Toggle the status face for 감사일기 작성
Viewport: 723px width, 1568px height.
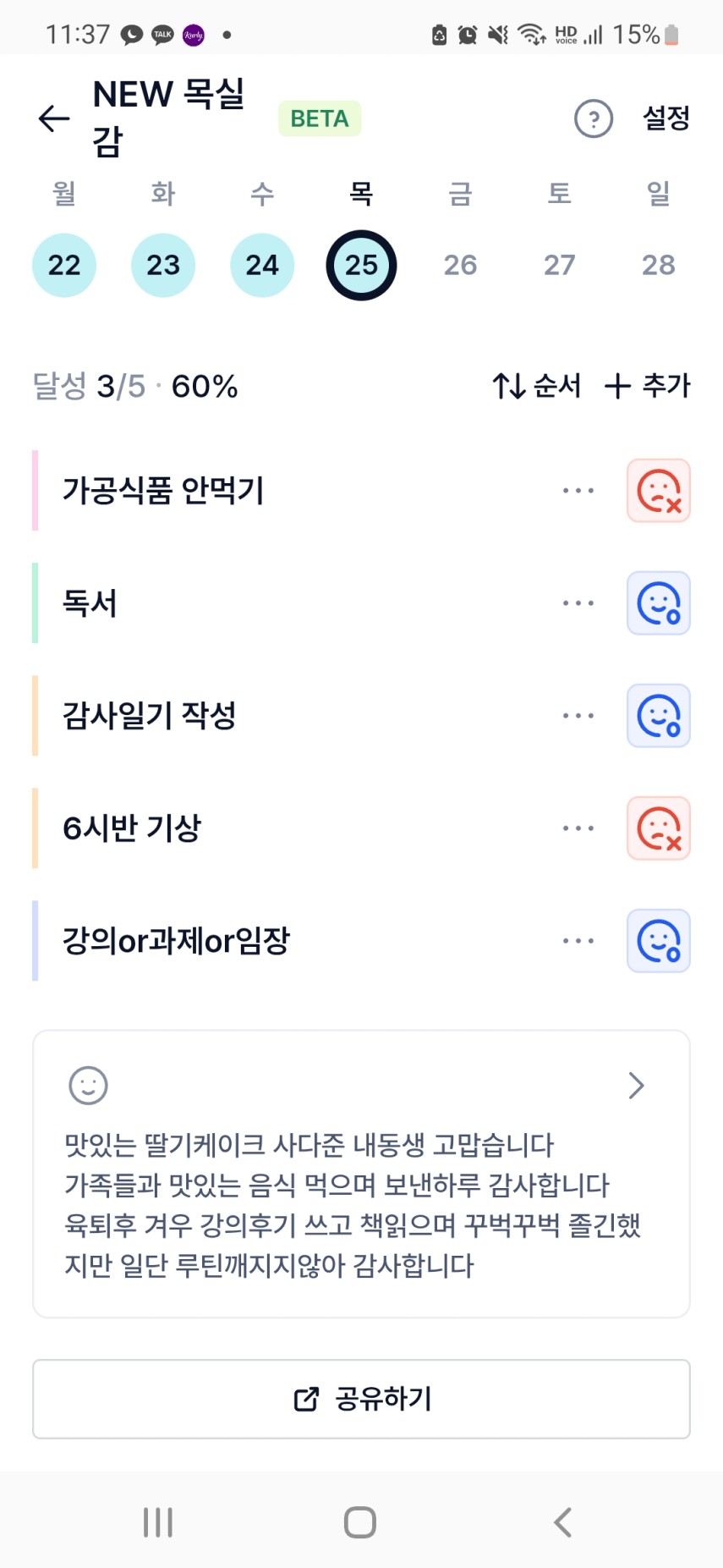pyautogui.click(x=659, y=716)
